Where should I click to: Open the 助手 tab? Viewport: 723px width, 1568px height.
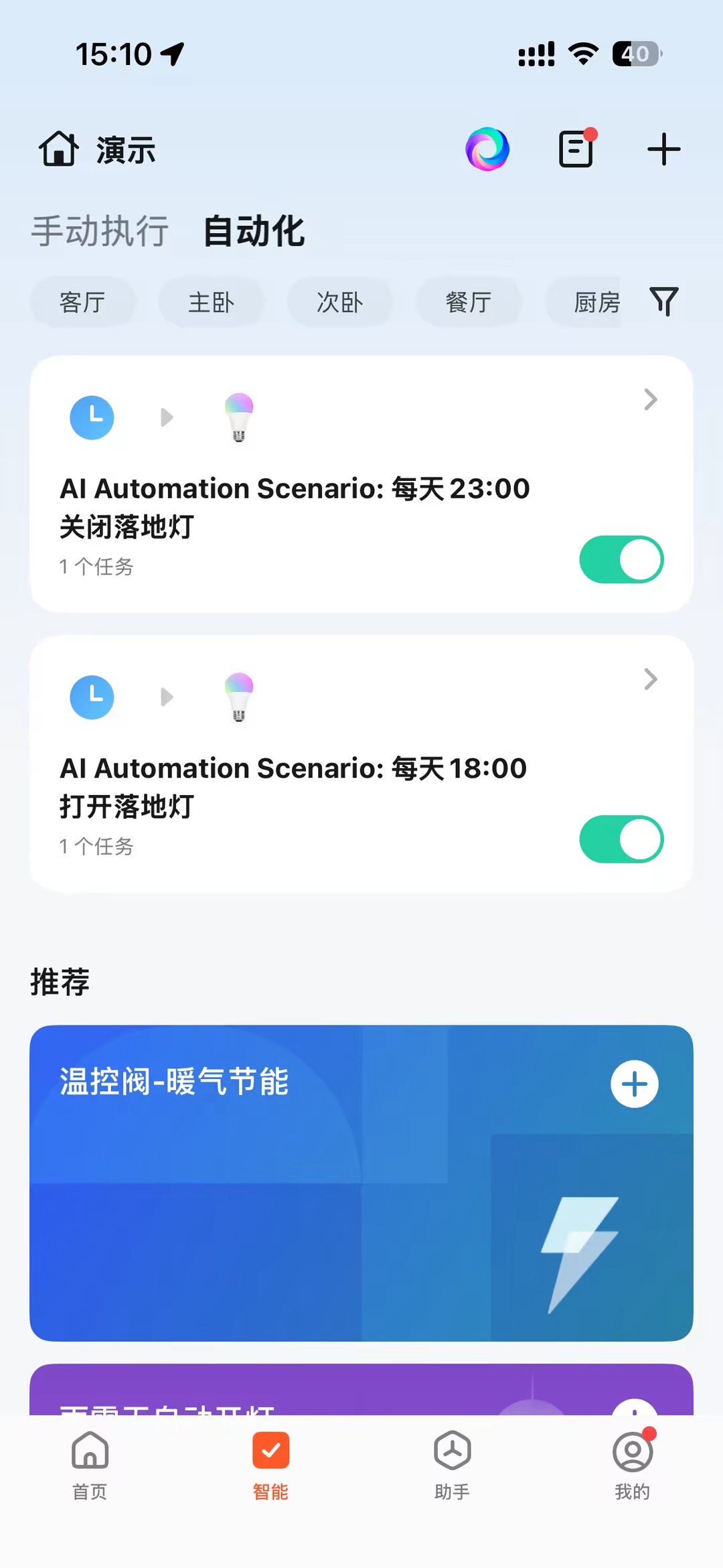coord(452,1465)
